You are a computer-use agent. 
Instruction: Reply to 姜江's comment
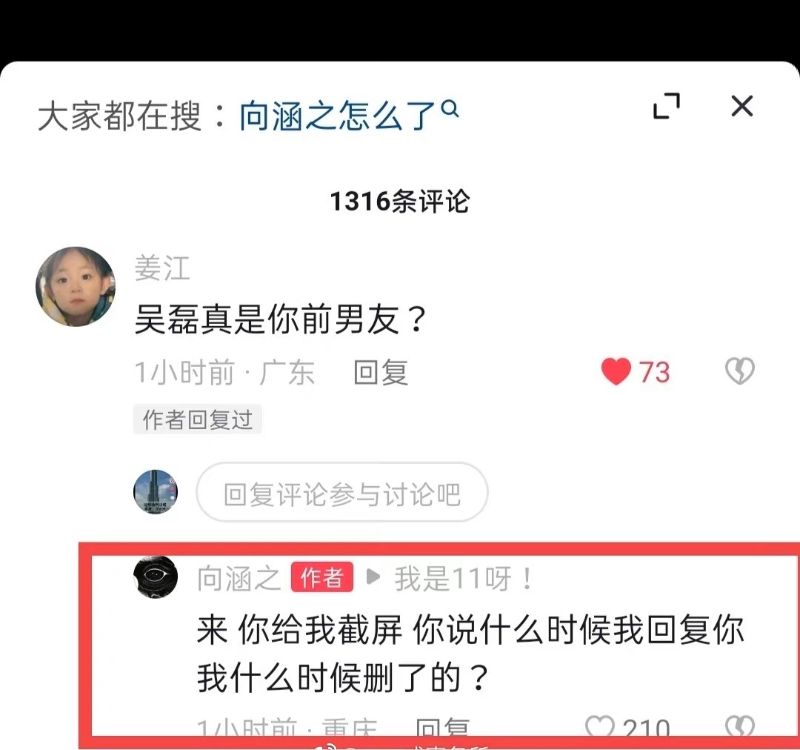381,373
